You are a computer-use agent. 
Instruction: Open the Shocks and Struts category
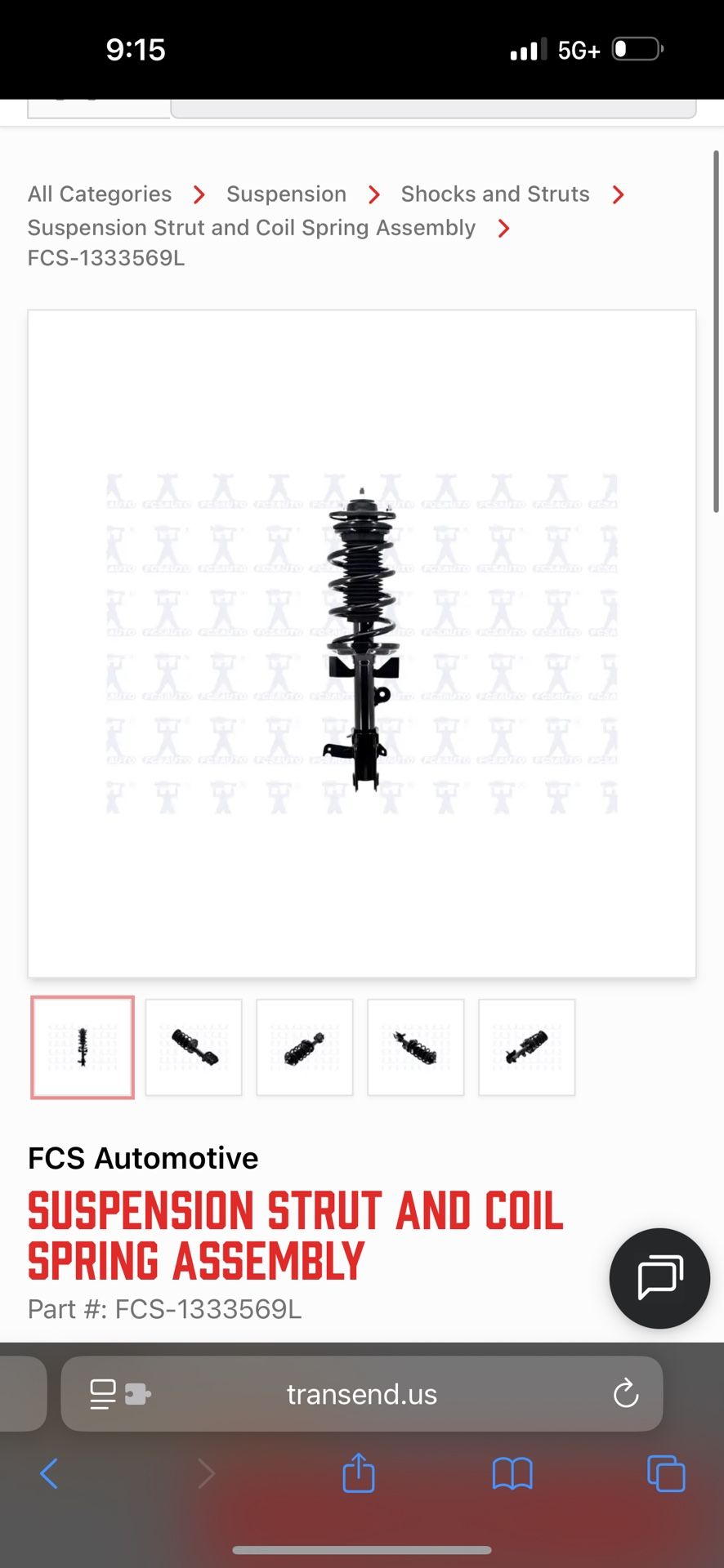494,194
